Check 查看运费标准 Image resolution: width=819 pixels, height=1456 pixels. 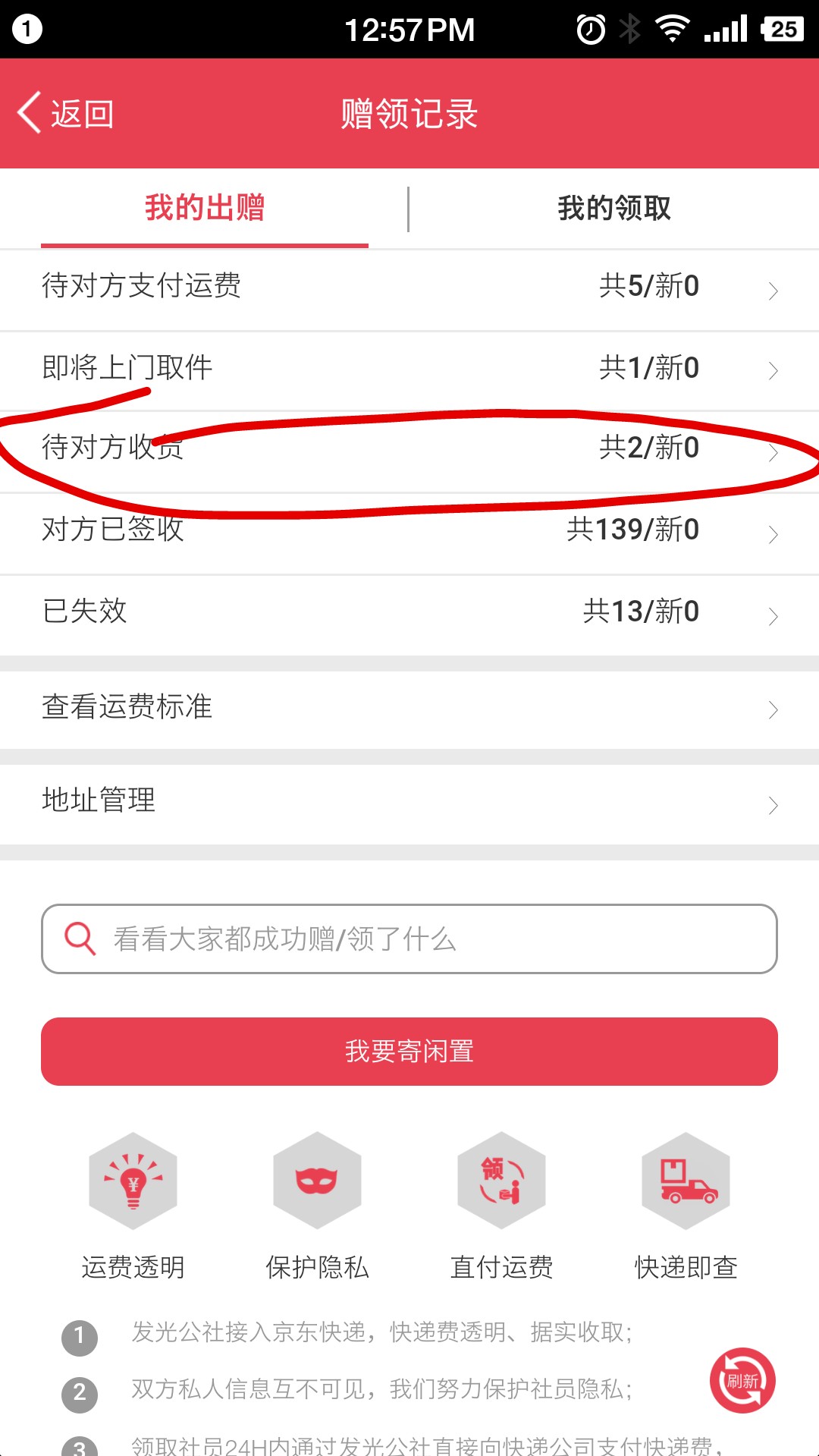(x=409, y=709)
